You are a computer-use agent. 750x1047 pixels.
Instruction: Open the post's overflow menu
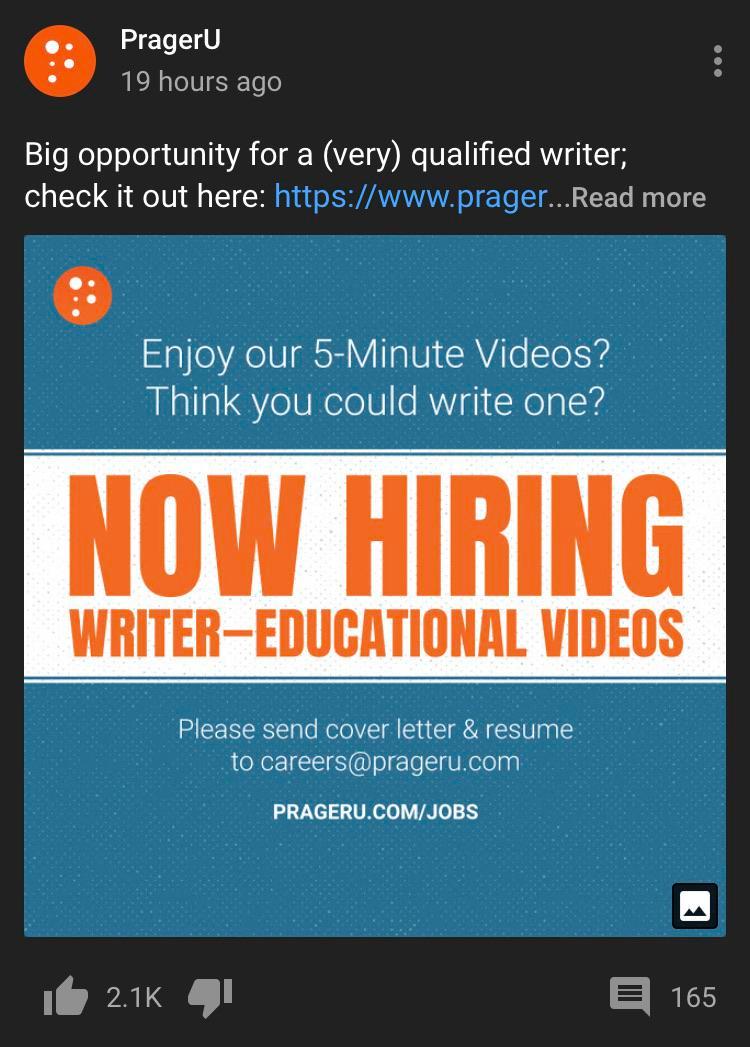717,61
